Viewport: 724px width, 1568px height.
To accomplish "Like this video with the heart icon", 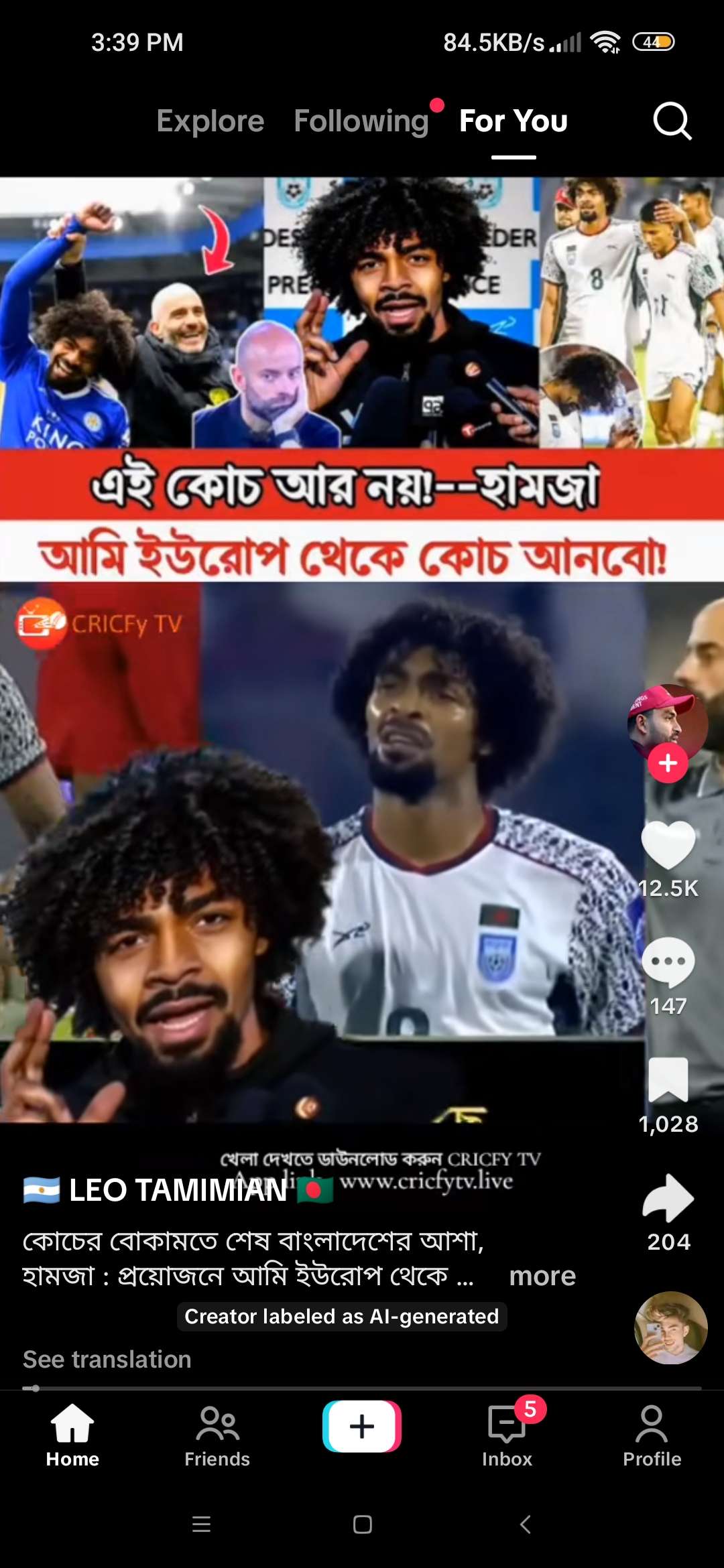I will pyautogui.click(x=668, y=846).
